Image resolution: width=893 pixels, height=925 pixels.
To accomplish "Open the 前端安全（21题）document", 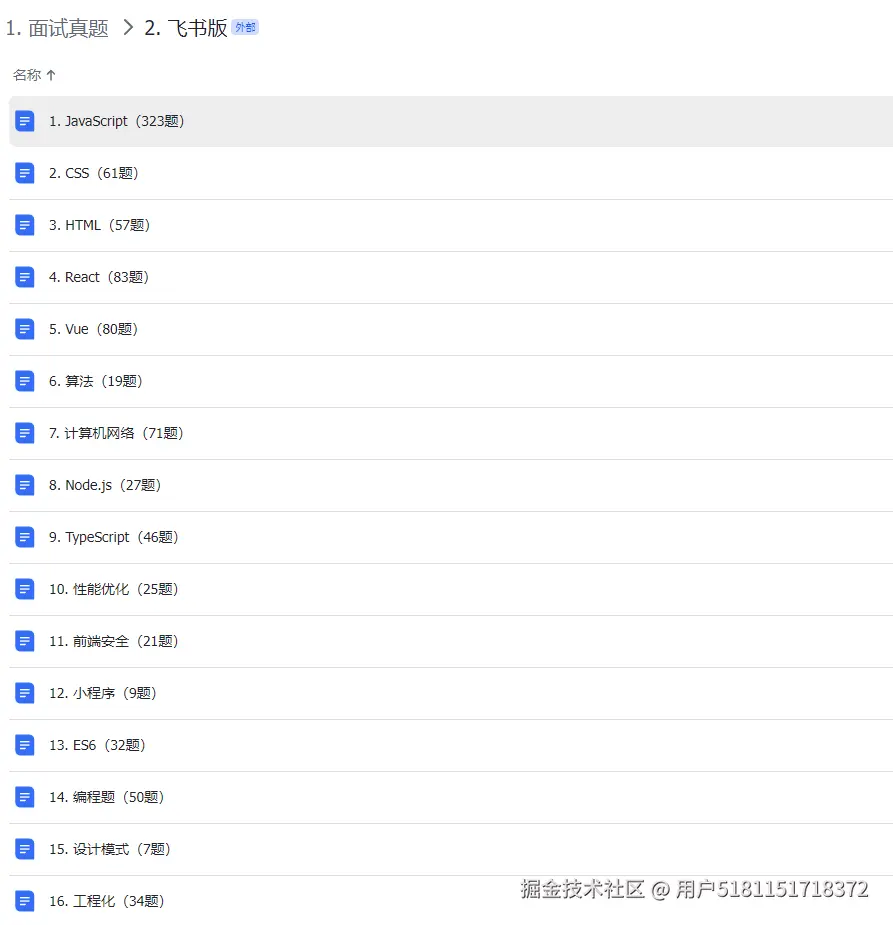I will coord(114,641).
